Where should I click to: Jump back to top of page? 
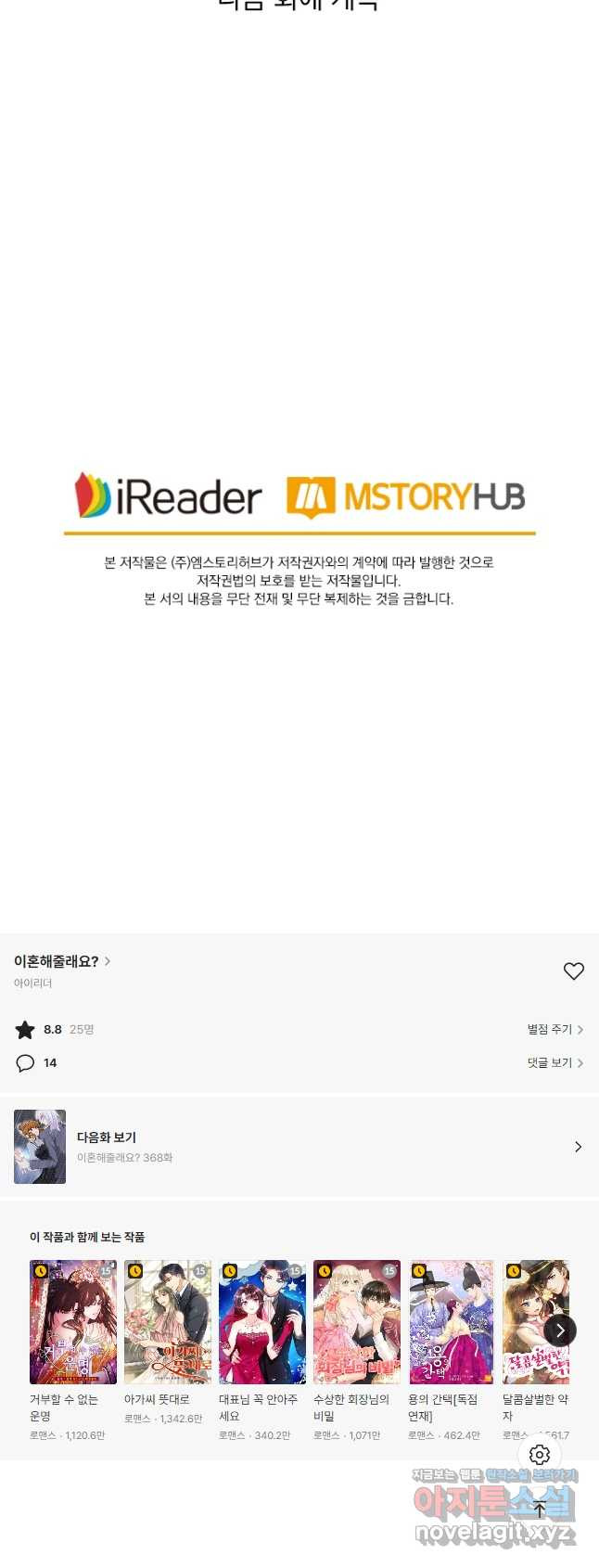pyautogui.click(x=540, y=1509)
